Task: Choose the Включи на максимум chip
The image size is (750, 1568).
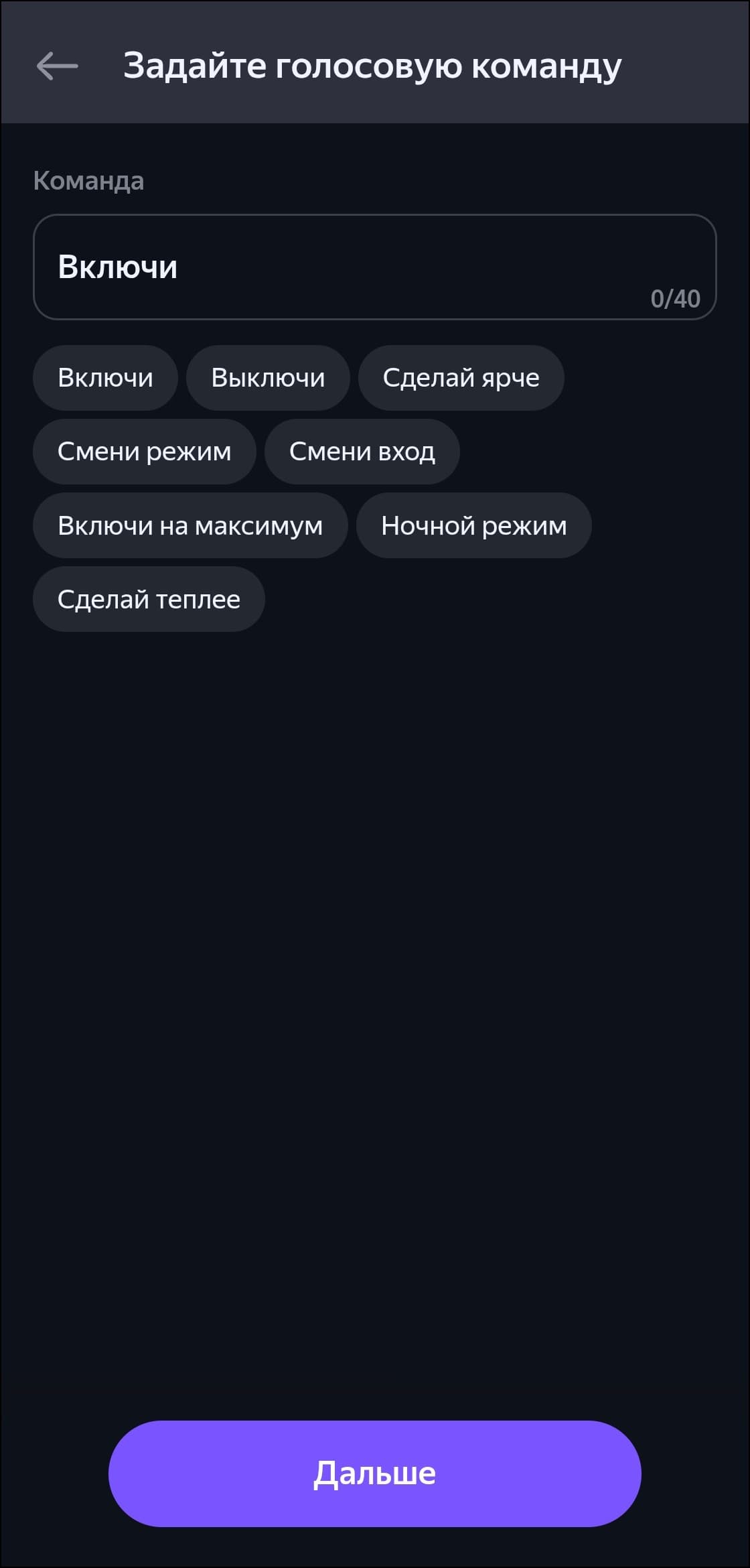Action: (190, 525)
